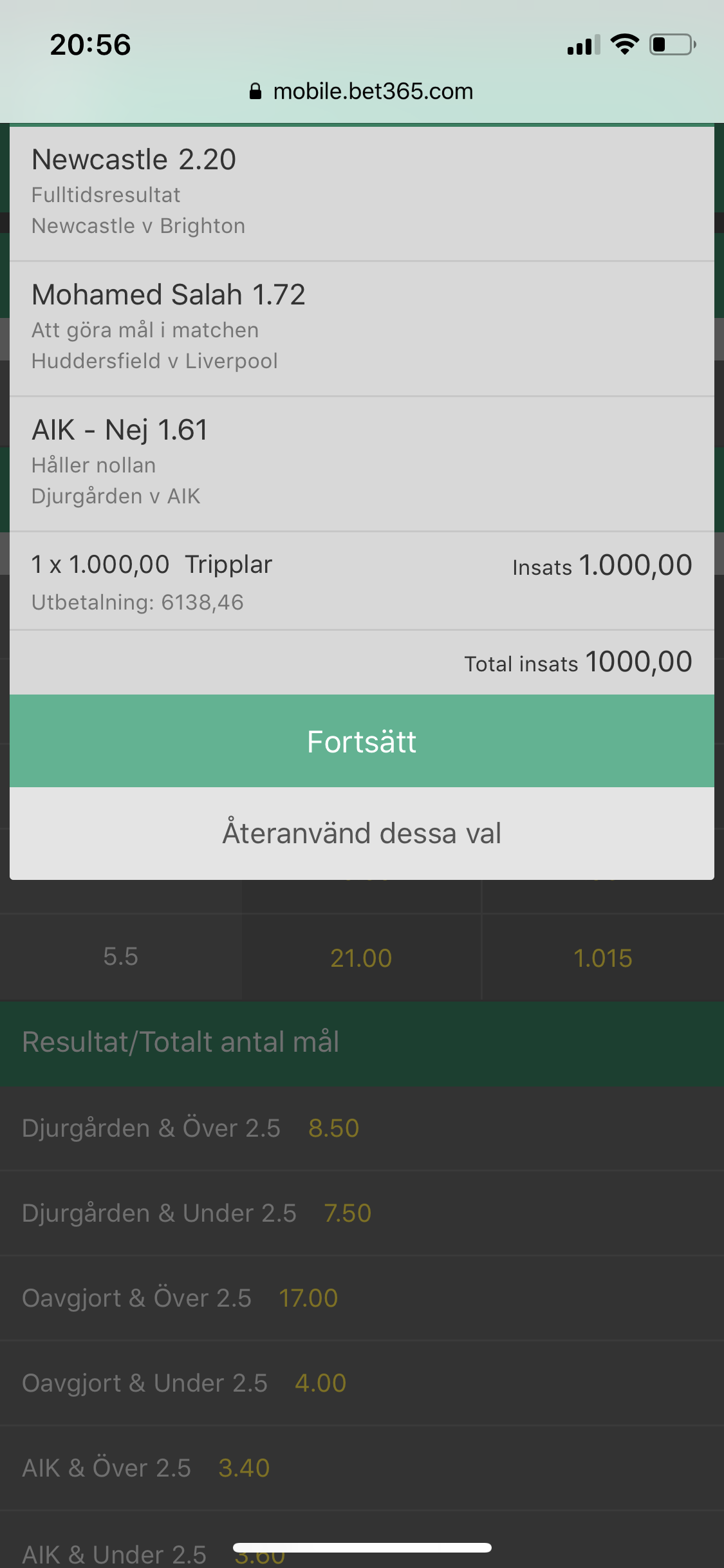Screen dimensions: 724x1568
Task: Add Oavgjort & Under 2.5 at 4.00
Action: 362,1383
